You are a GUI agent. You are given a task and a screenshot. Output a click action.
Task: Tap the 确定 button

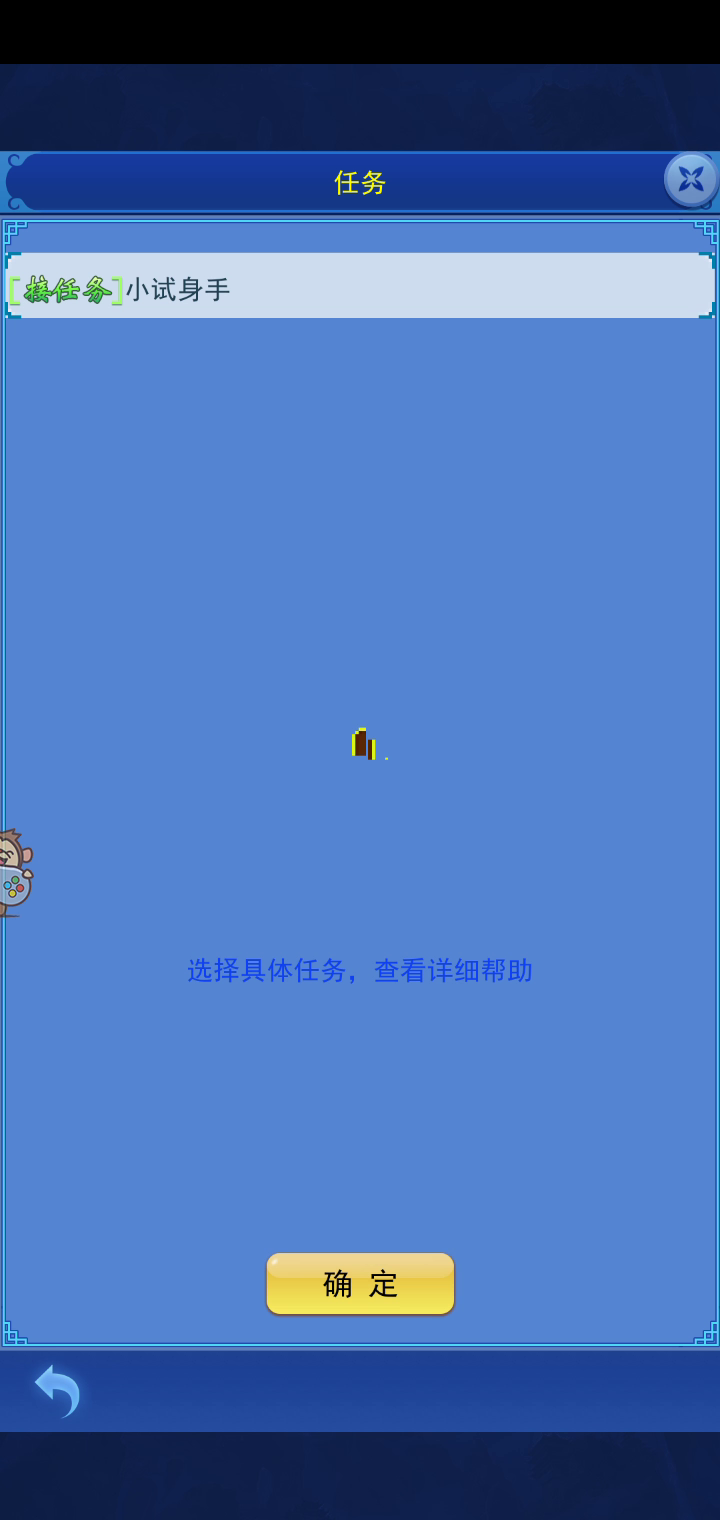tap(360, 1283)
